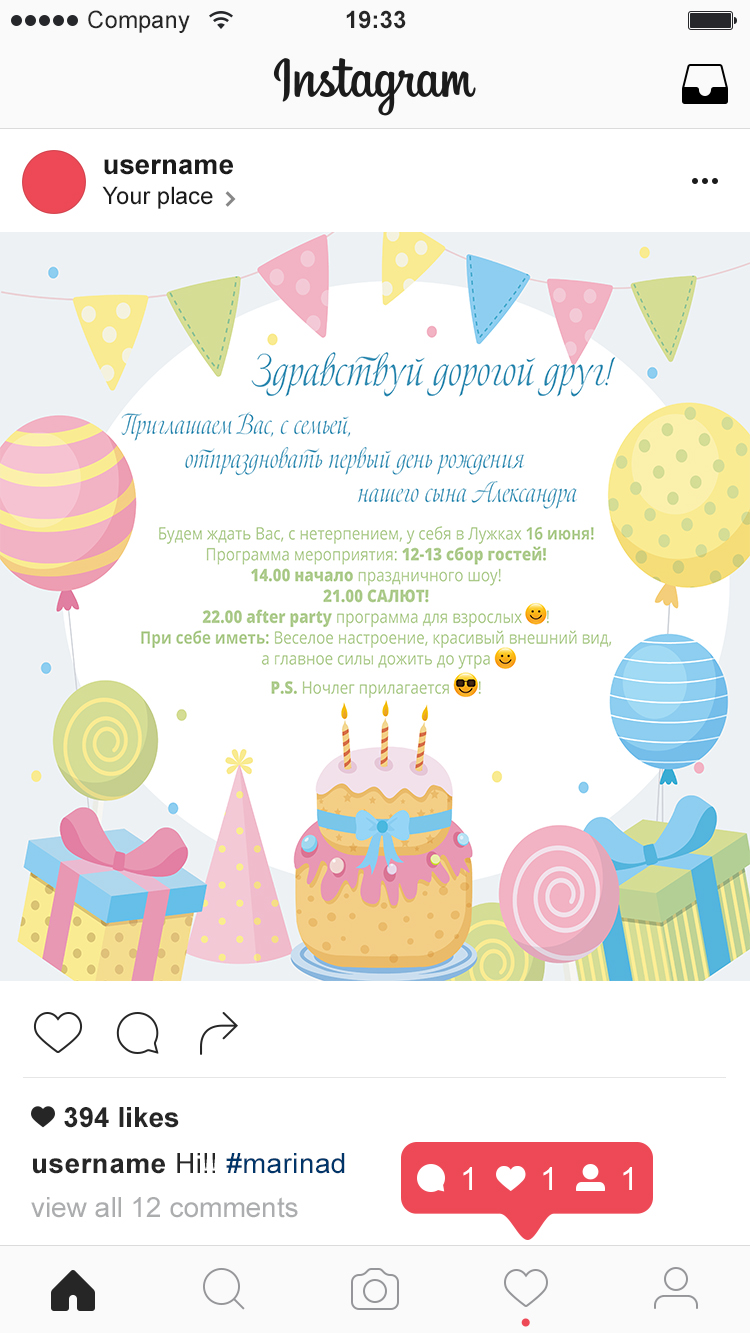The width and height of the screenshot is (750, 1334).
Task: Open the direct messages inbox
Action: tap(705, 85)
